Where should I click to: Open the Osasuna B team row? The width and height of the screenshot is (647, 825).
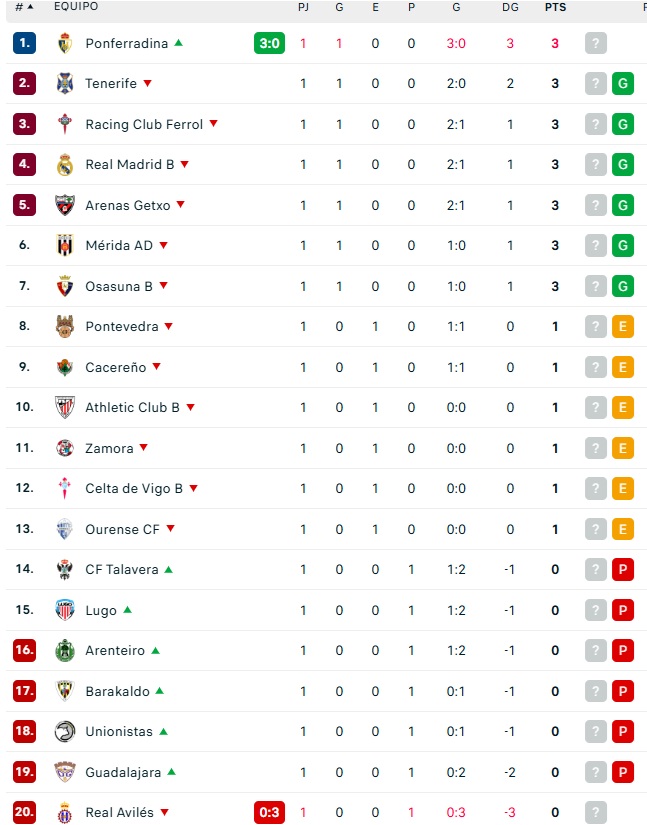[x=119, y=286]
